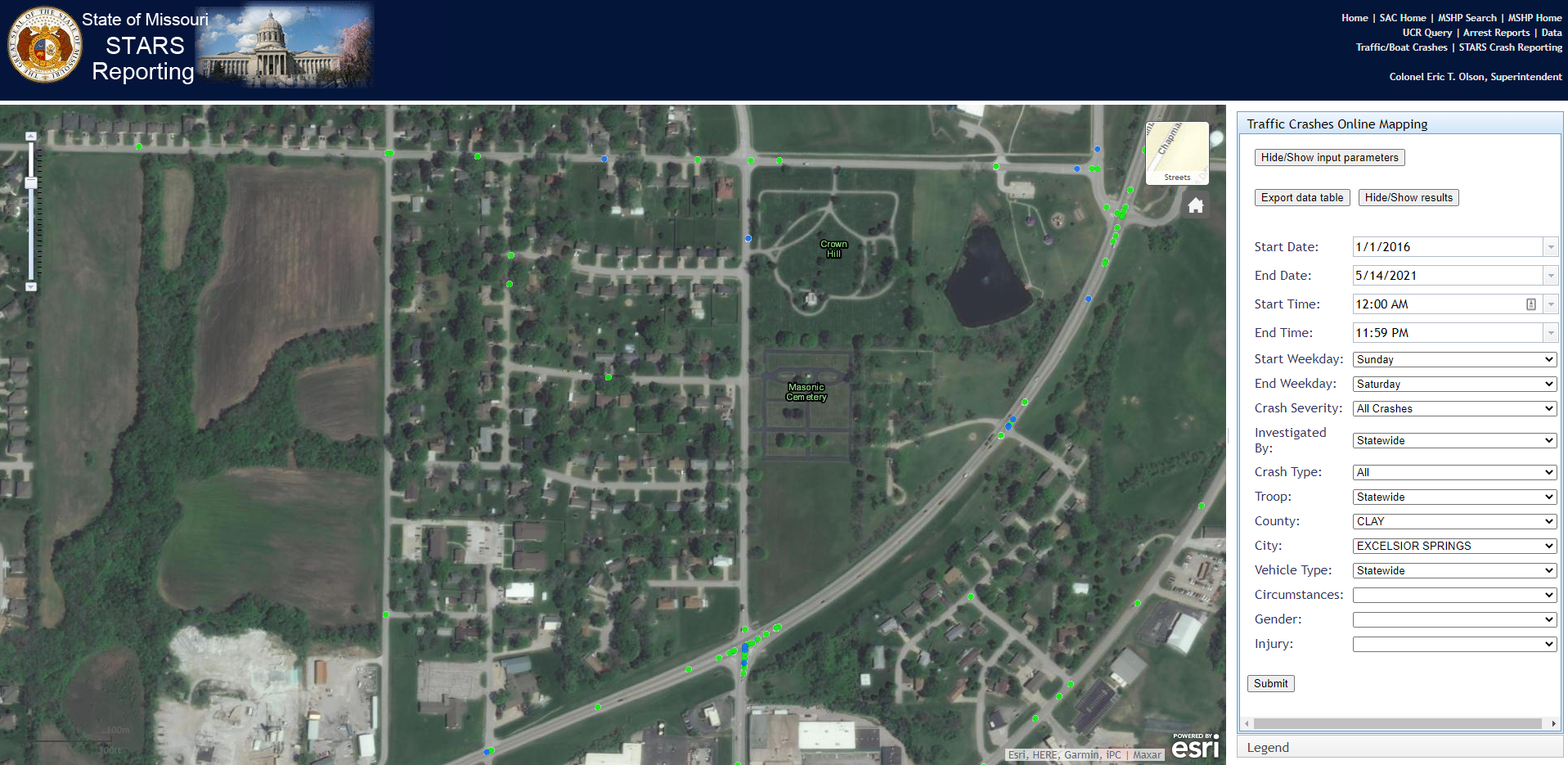Return map to home extent
Viewport: 1568px width, 765px height.
click(x=1196, y=205)
